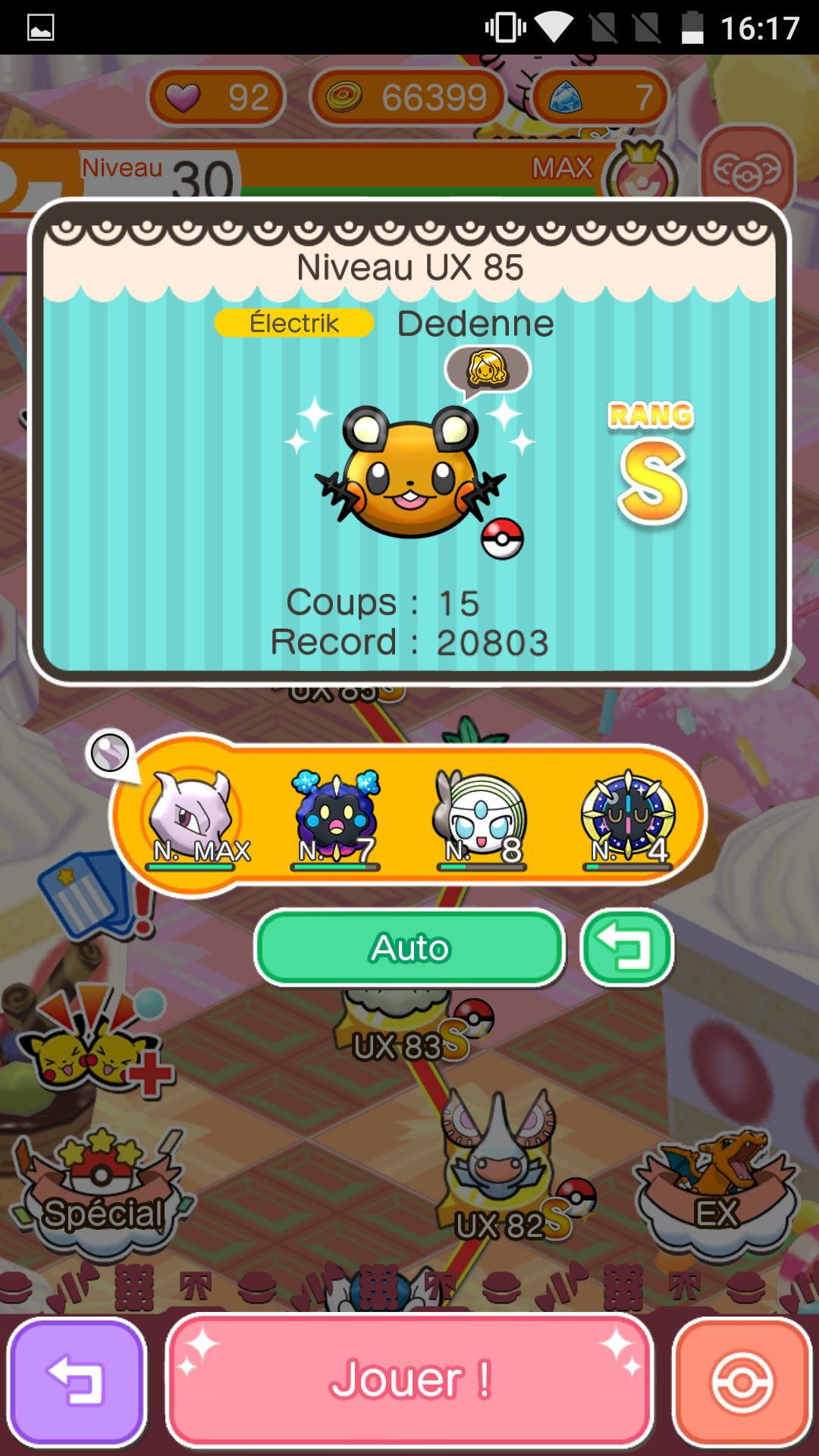
Task: Tap the jewels counter showing 7
Action: point(601,97)
